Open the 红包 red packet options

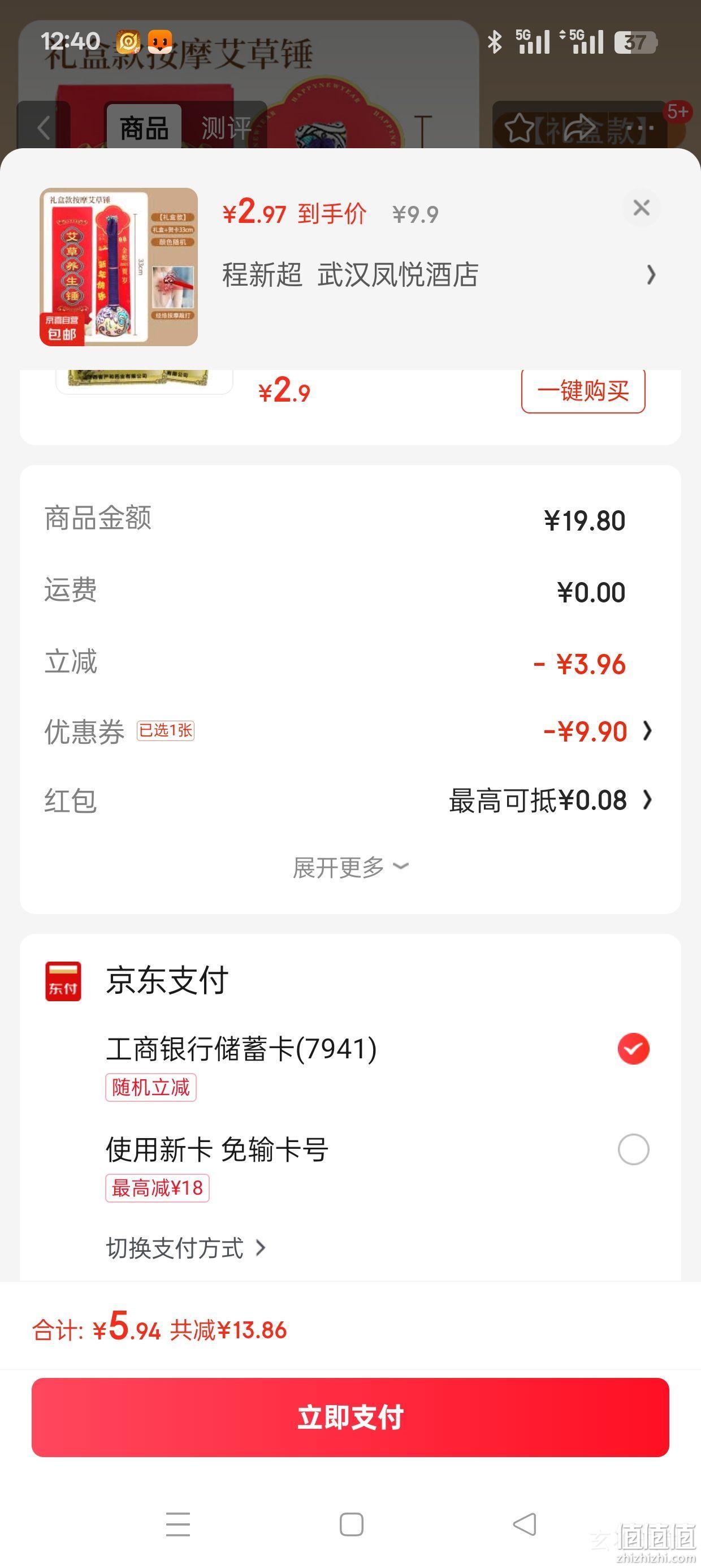pos(348,800)
